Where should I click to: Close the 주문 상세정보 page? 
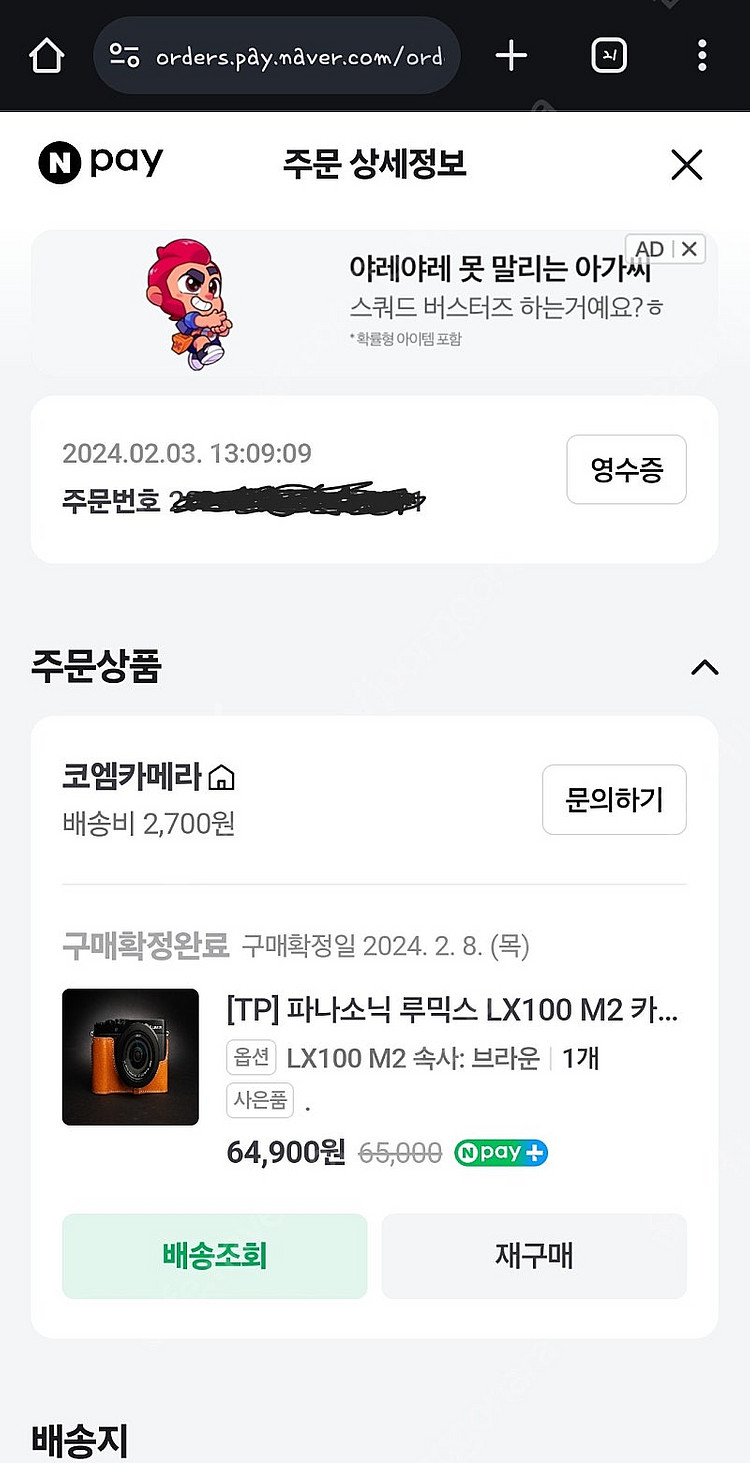tap(686, 165)
